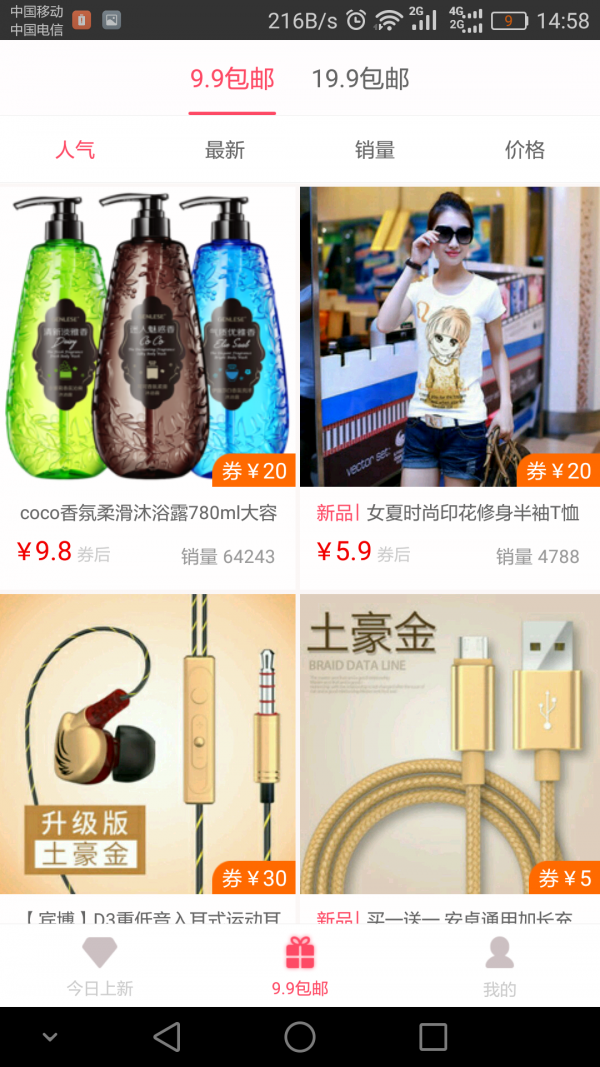This screenshot has height=1067, width=600.
Task: Open the 升级版土豪金 earphone product
Action: pos(148,745)
